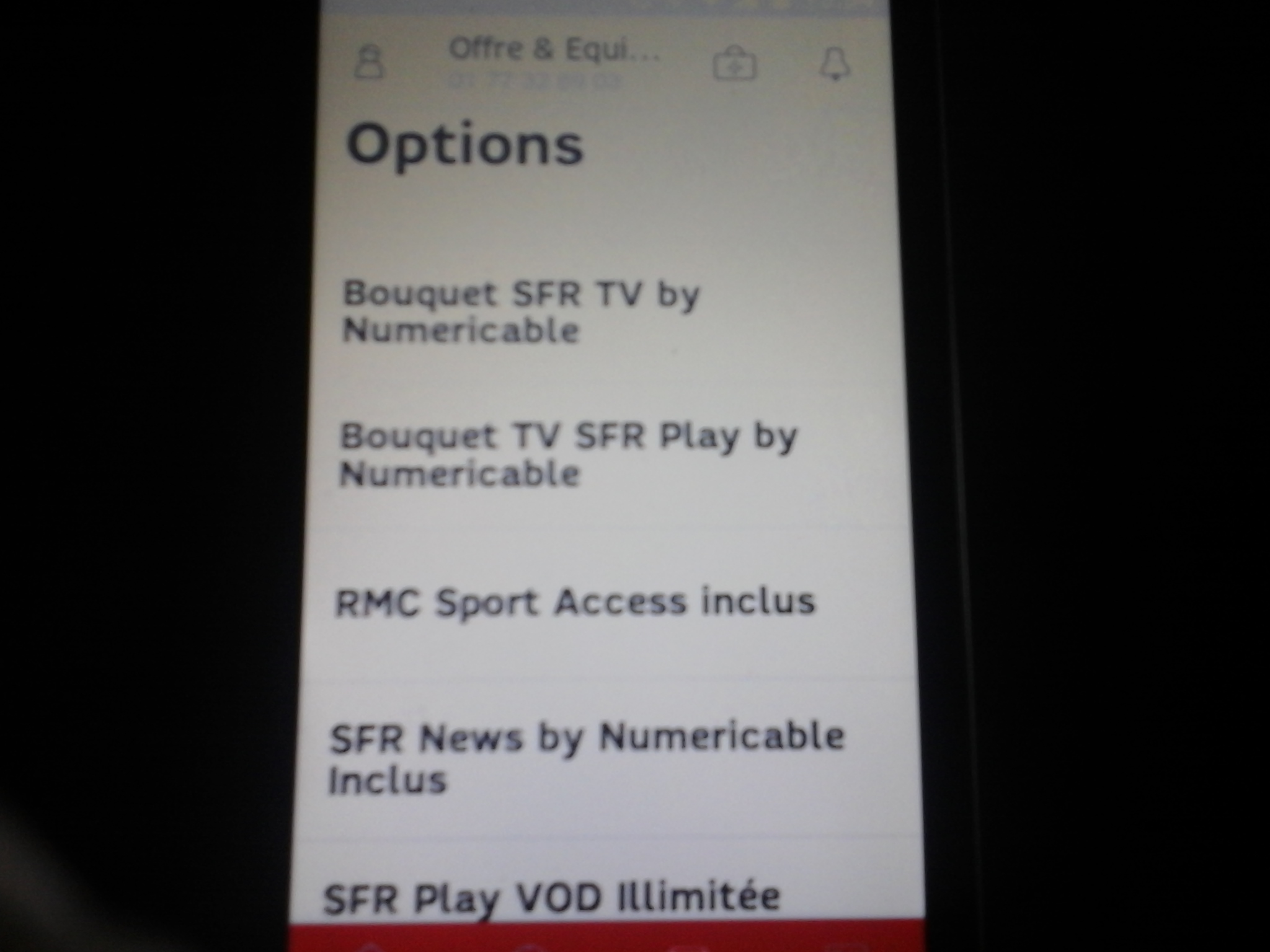Open the shopping bag icon
1270x952 pixels.
click(735, 64)
